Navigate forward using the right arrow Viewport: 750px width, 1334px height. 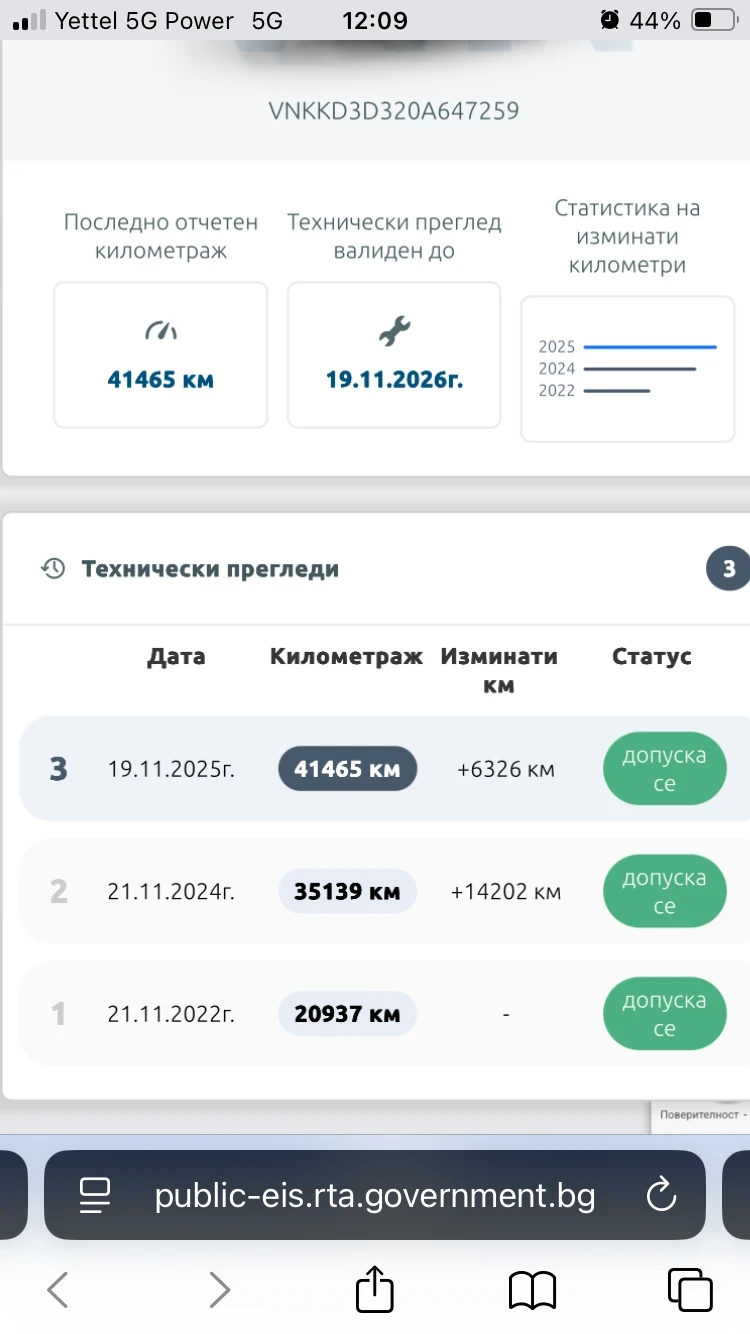pyautogui.click(x=219, y=1289)
